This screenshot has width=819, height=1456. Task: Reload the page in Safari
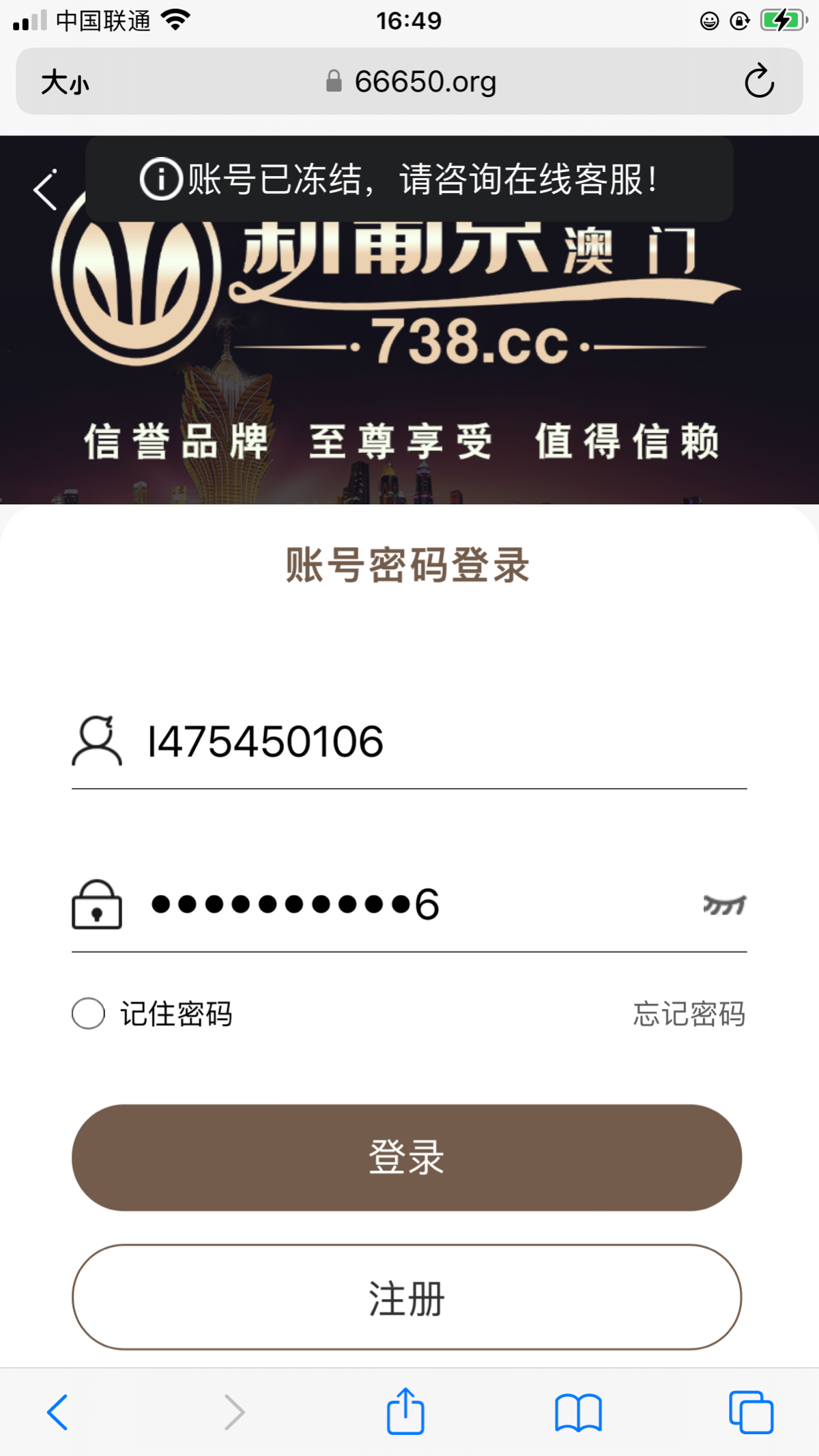759,82
